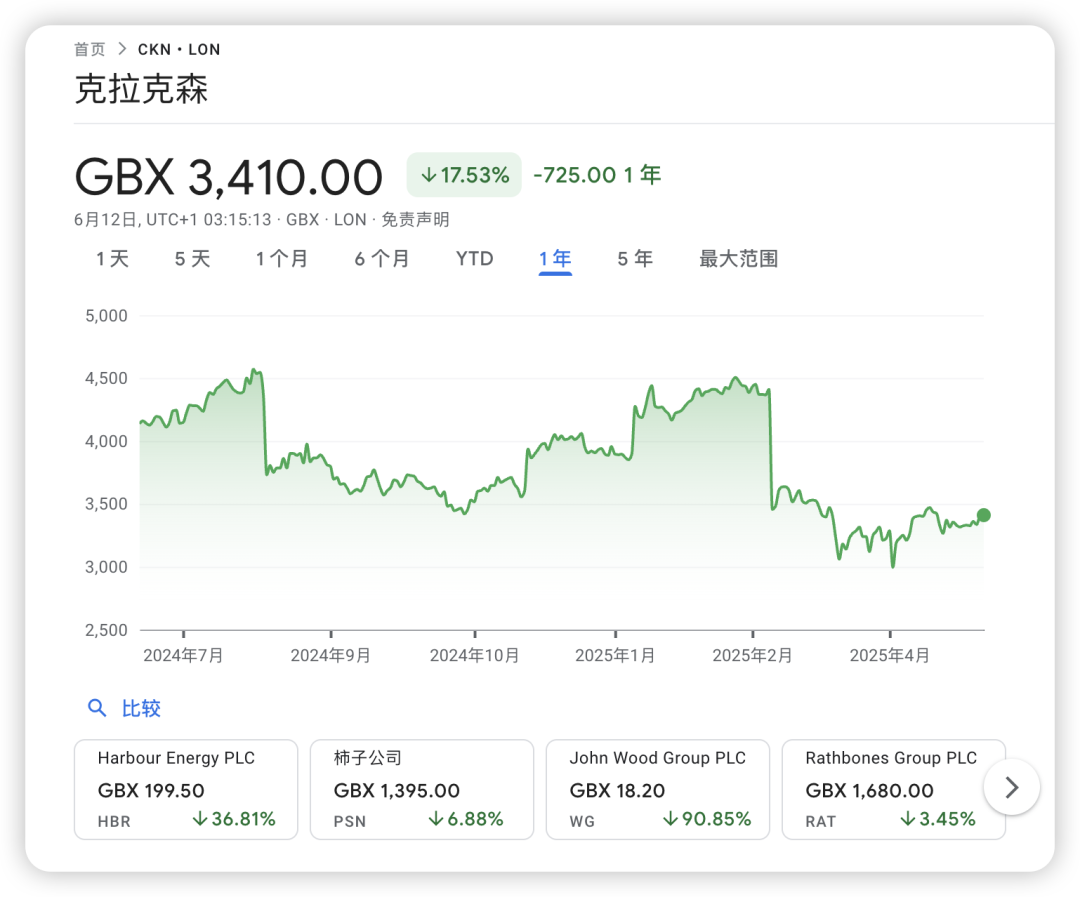
Task: Open the John Wood Group PLC card
Action: (x=658, y=789)
